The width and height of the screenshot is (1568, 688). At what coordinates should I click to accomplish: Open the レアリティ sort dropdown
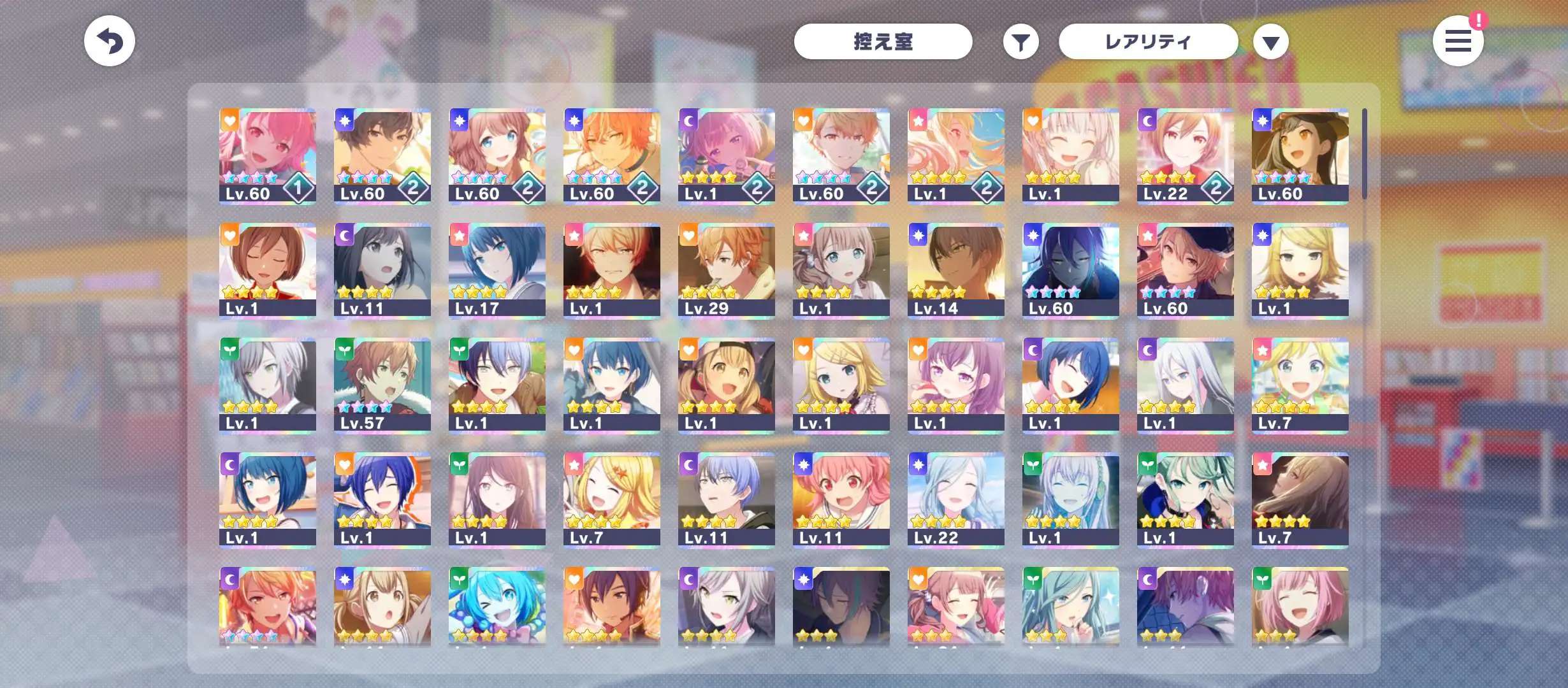(1148, 42)
